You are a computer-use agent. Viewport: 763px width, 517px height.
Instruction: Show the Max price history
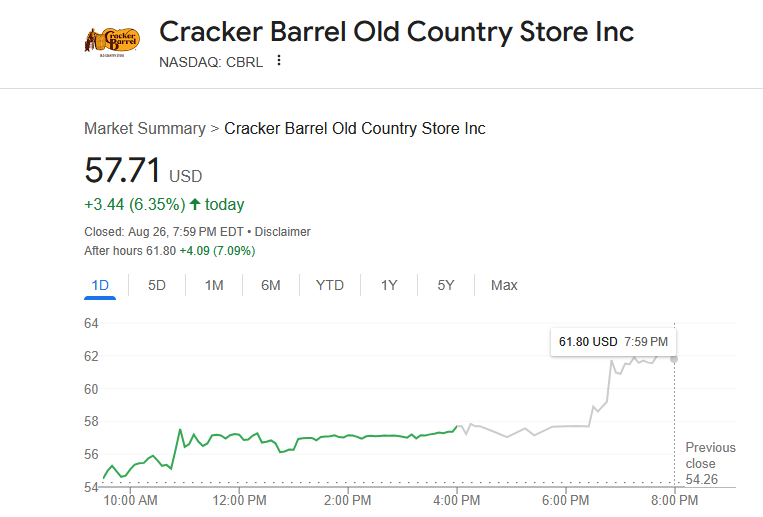click(504, 285)
